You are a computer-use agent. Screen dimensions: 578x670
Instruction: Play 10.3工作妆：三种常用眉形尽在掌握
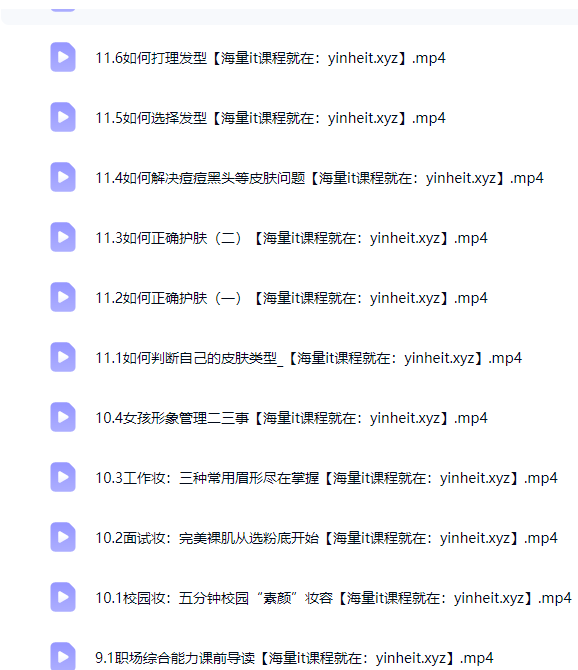(326, 478)
